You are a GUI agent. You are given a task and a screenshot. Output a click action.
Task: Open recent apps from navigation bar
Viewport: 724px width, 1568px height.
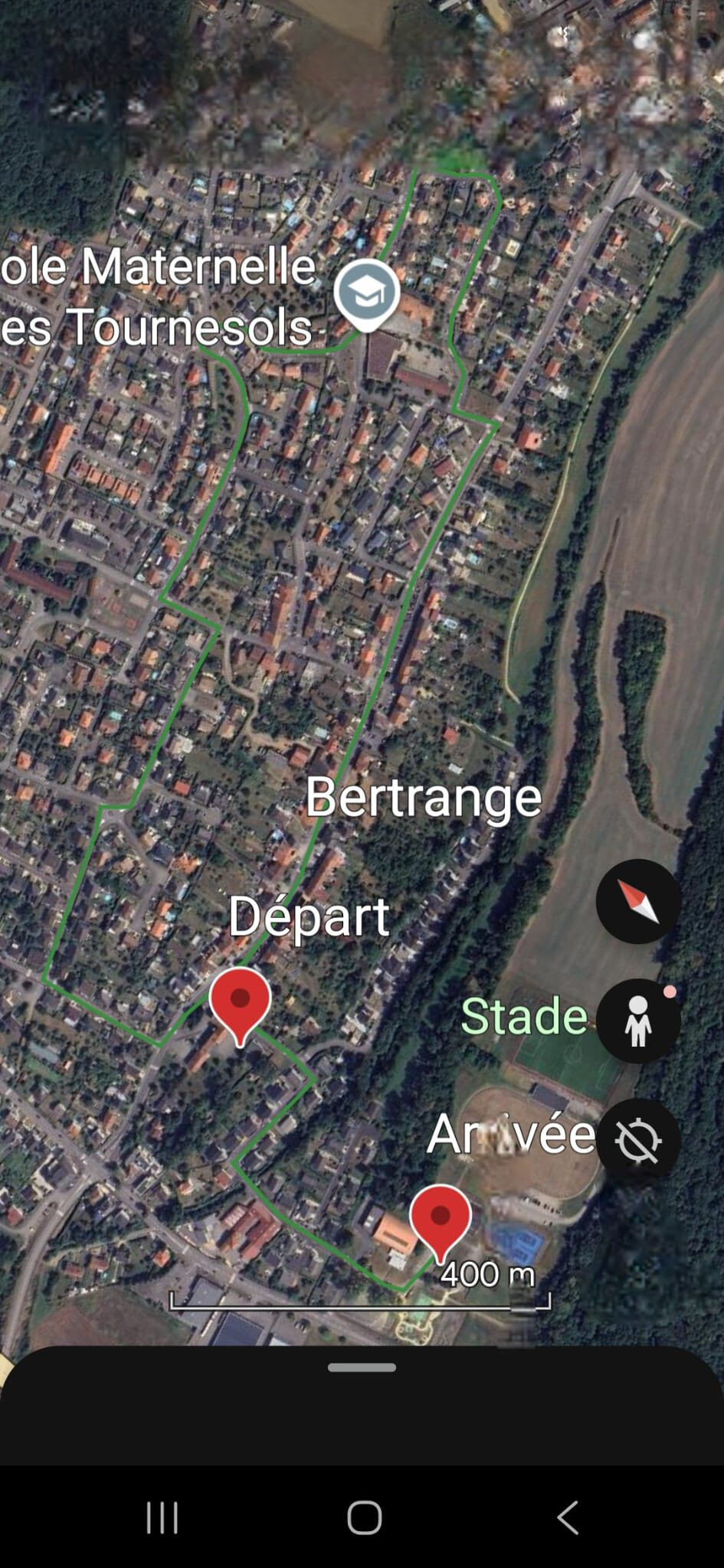[x=162, y=1517]
